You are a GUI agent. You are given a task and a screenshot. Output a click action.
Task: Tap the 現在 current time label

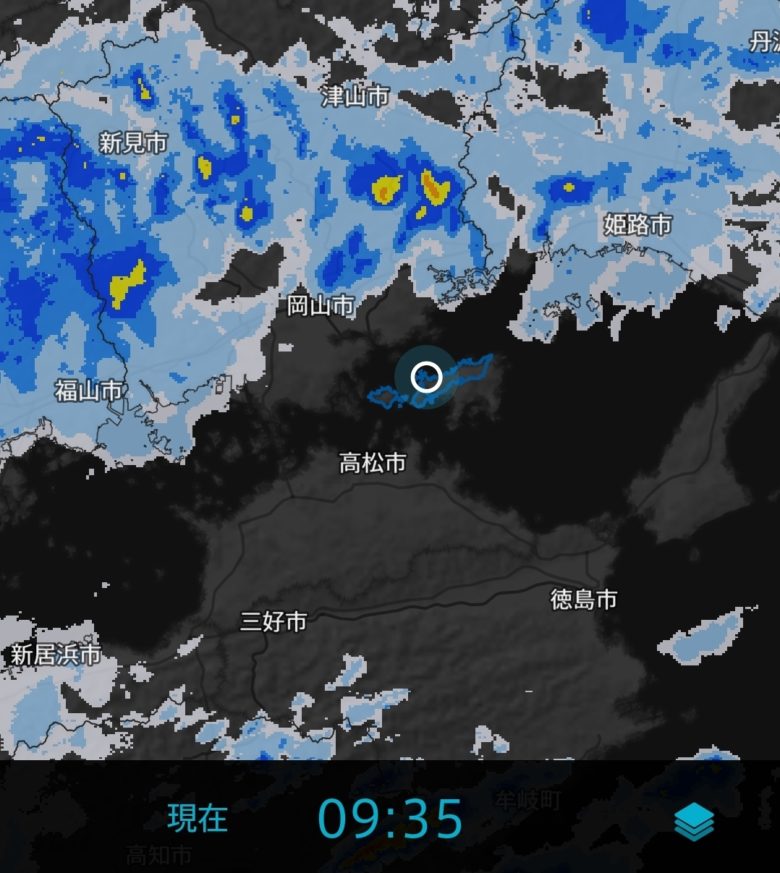198,818
